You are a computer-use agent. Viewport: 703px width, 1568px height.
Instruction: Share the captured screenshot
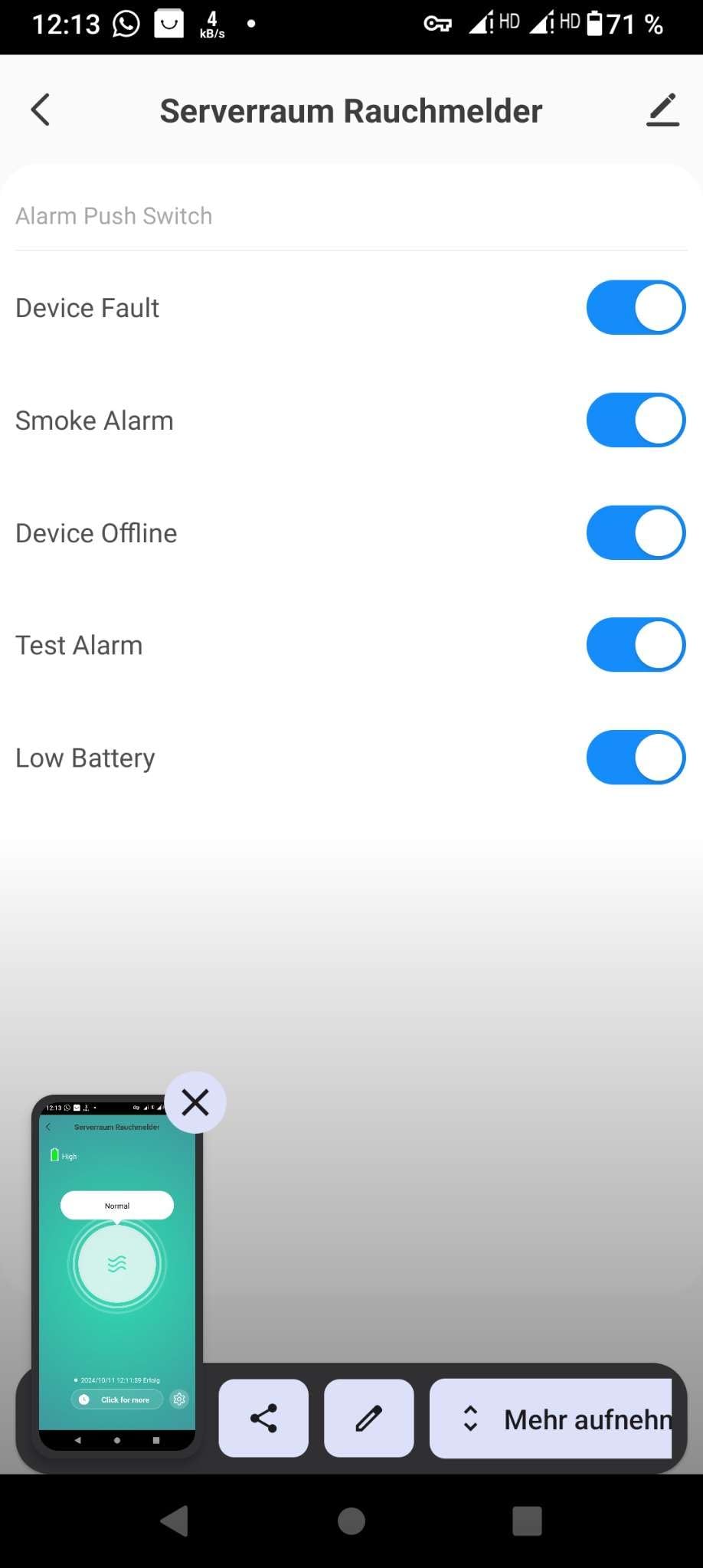coord(263,1419)
